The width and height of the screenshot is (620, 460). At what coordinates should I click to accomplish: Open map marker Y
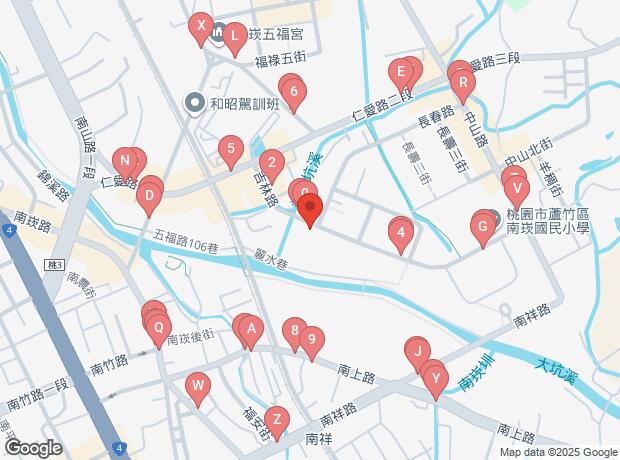click(x=434, y=379)
